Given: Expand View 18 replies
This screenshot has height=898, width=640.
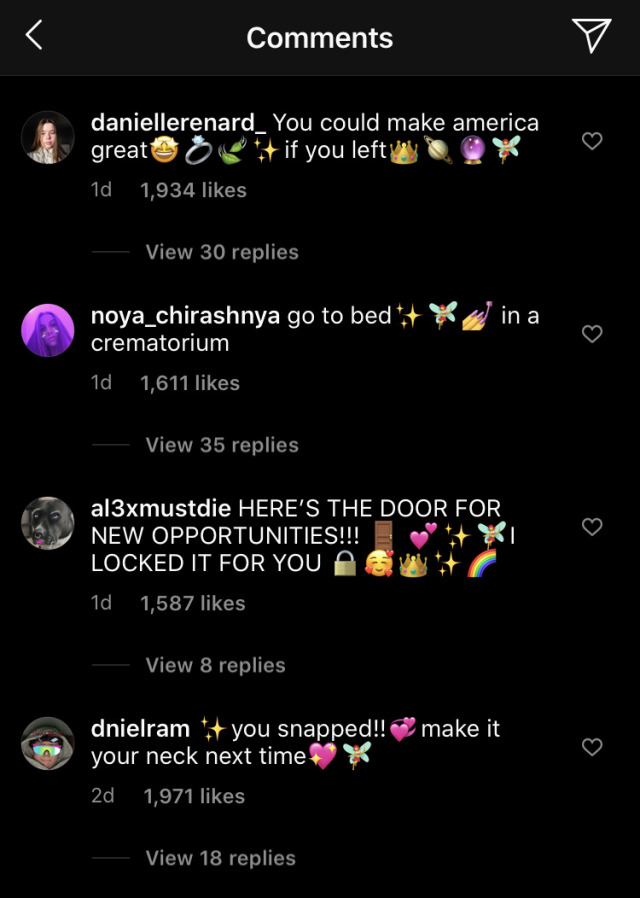Looking at the screenshot, I should click(220, 858).
